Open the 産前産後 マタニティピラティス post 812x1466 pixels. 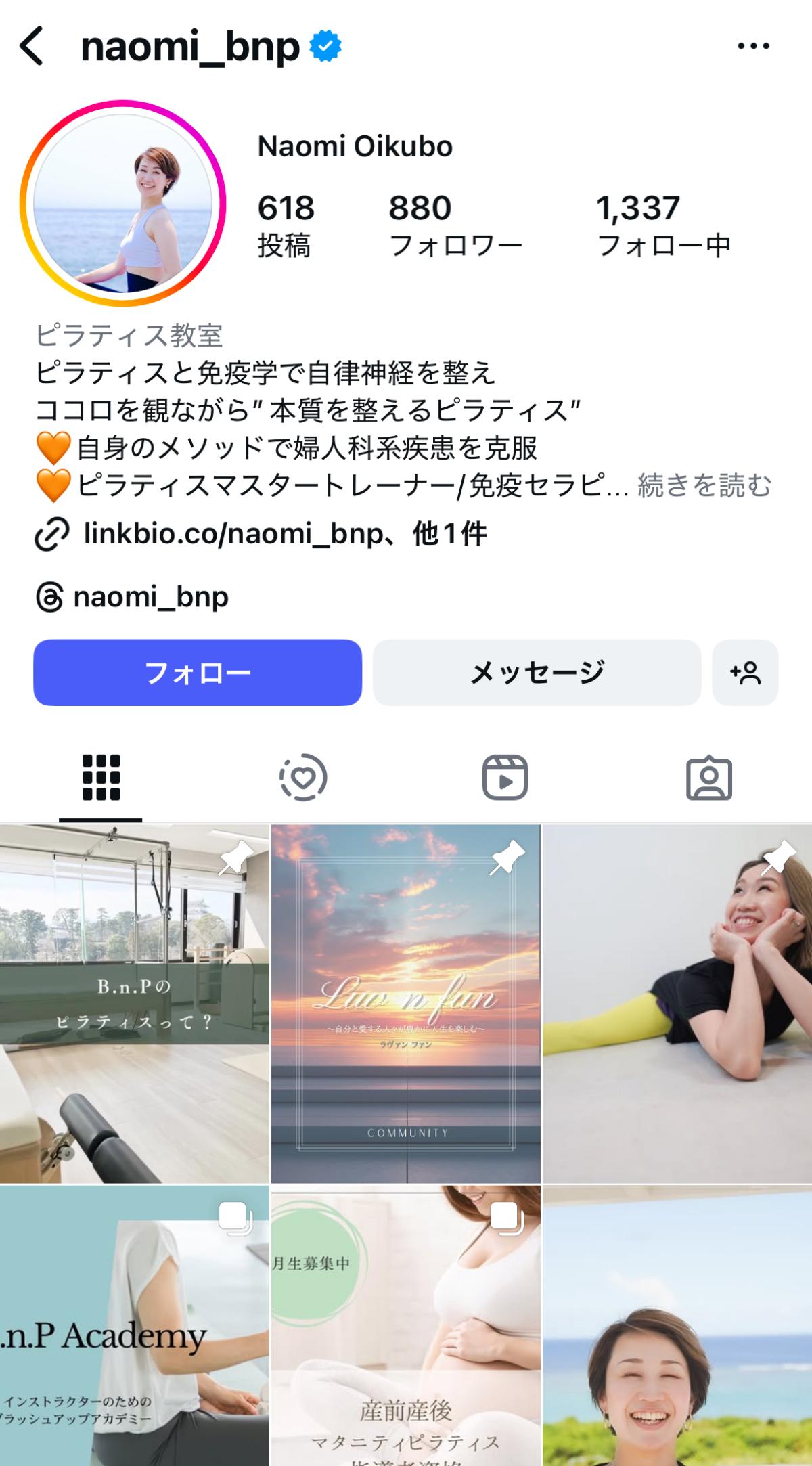coord(405,1327)
